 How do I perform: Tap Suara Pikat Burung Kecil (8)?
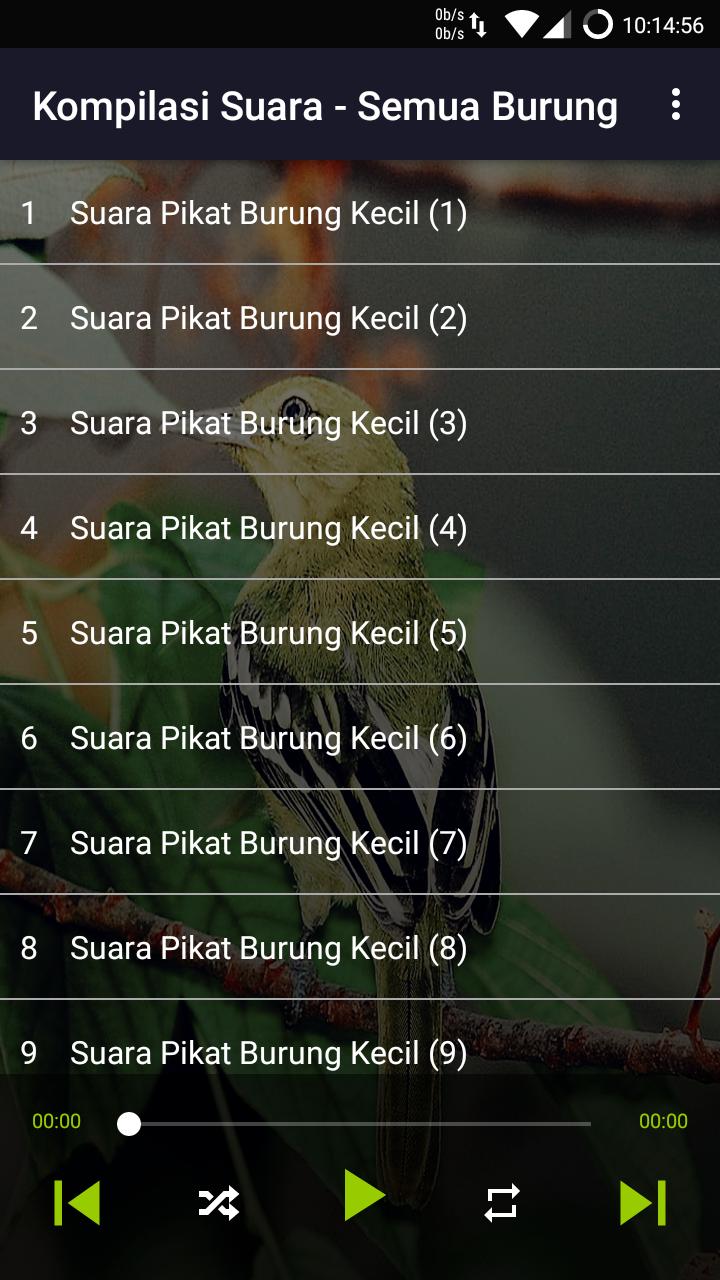(x=360, y=947)
